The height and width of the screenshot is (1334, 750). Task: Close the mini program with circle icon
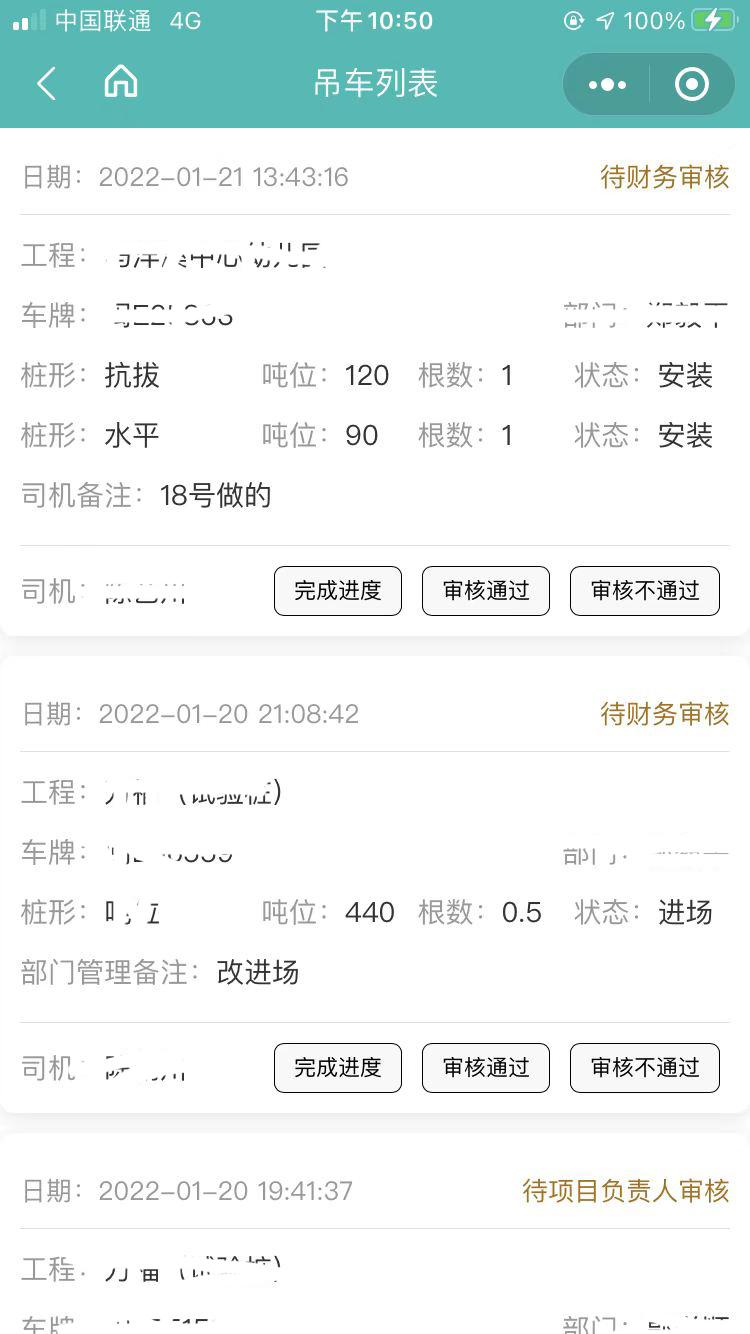point(692,85)
